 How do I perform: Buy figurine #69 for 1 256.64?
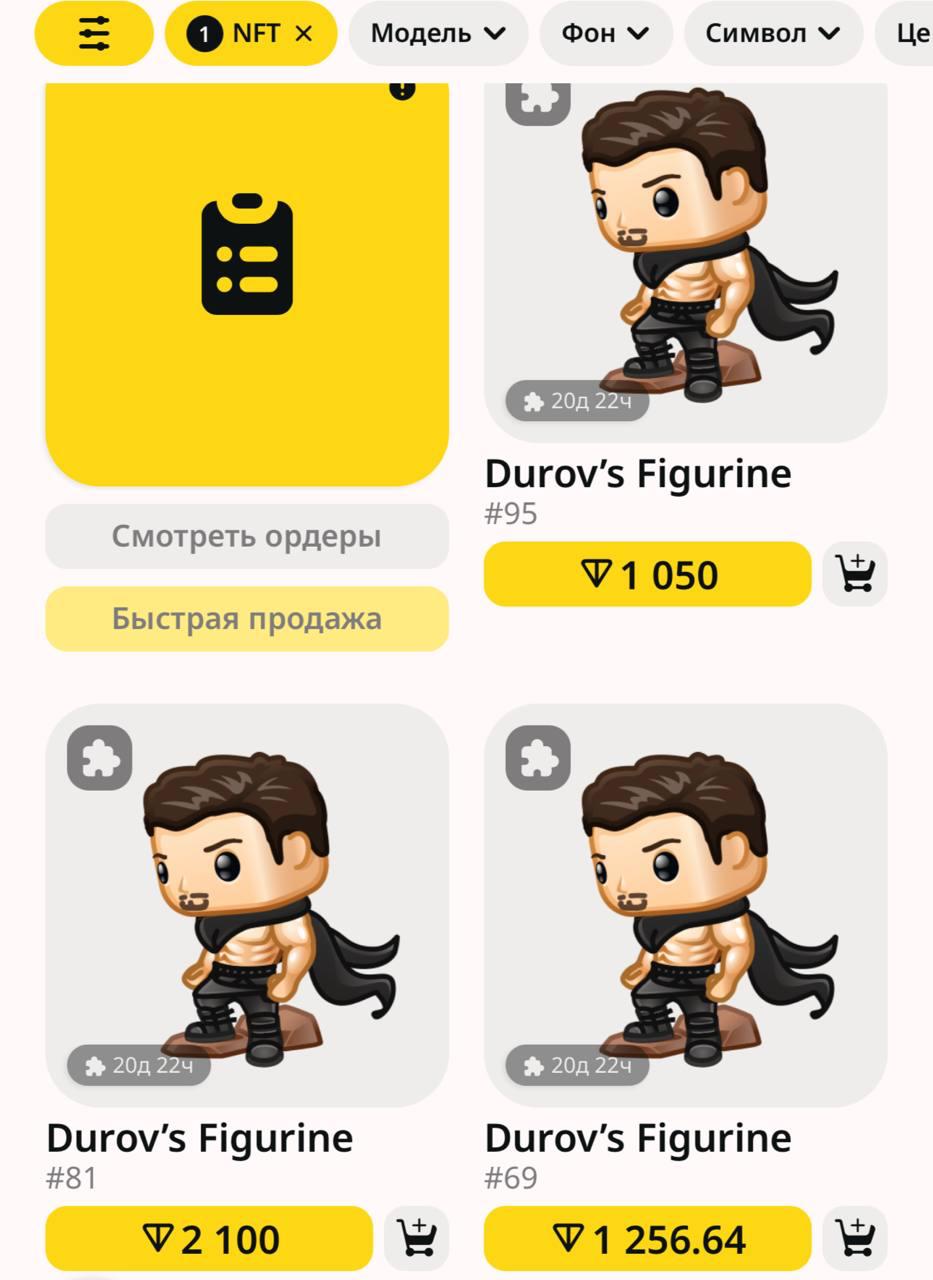(647, 1239)
